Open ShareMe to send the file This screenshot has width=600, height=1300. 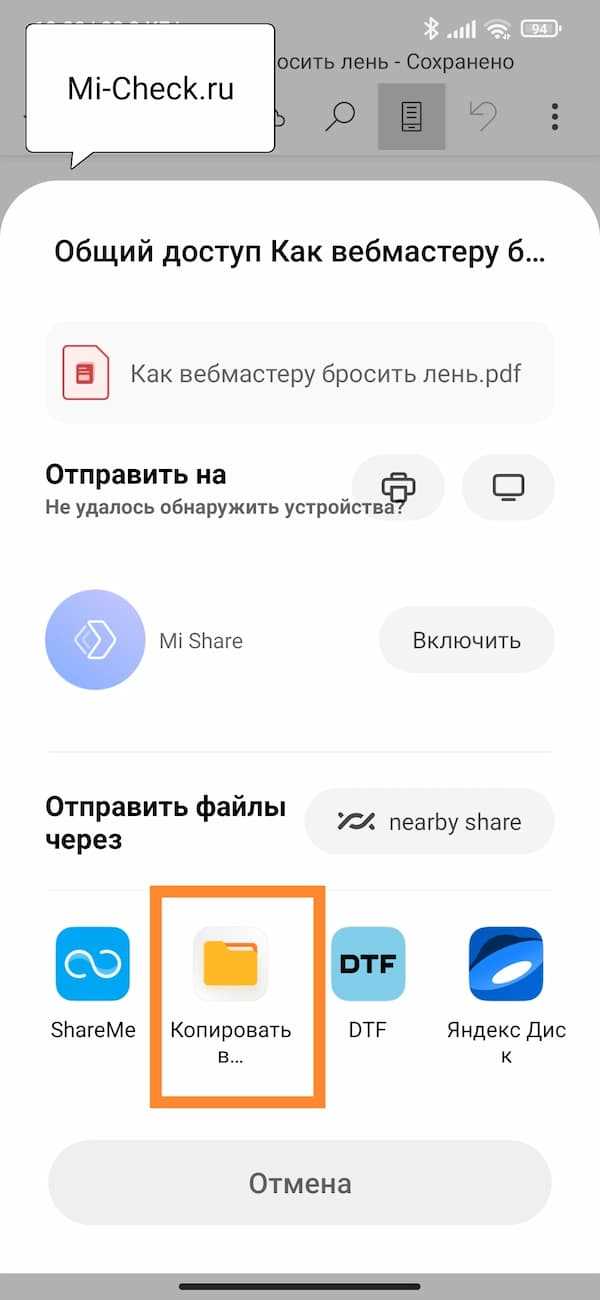coord(93,964)
